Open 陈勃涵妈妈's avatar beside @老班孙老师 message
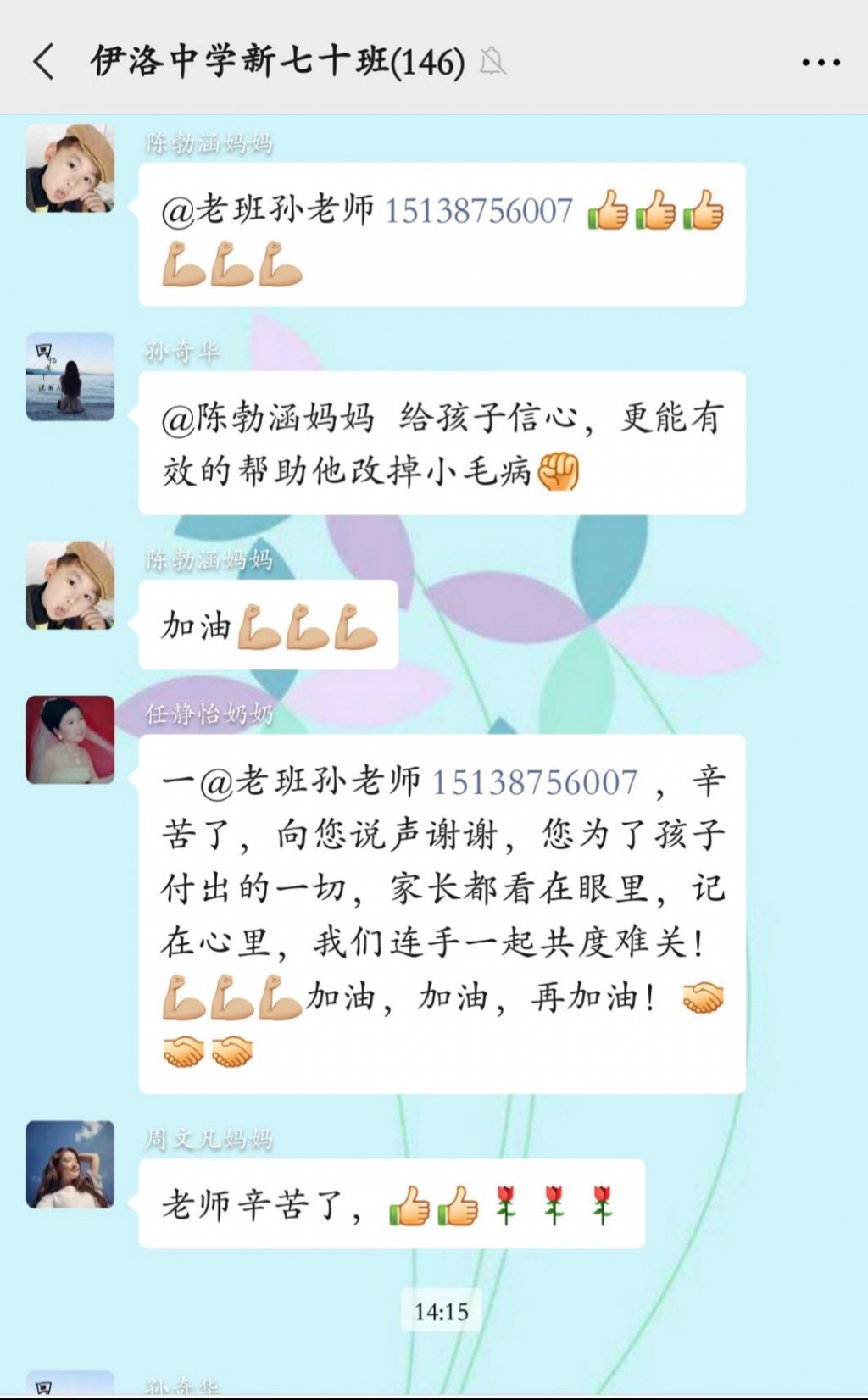The image size is (868, 1400). click(x=70, y=168)
